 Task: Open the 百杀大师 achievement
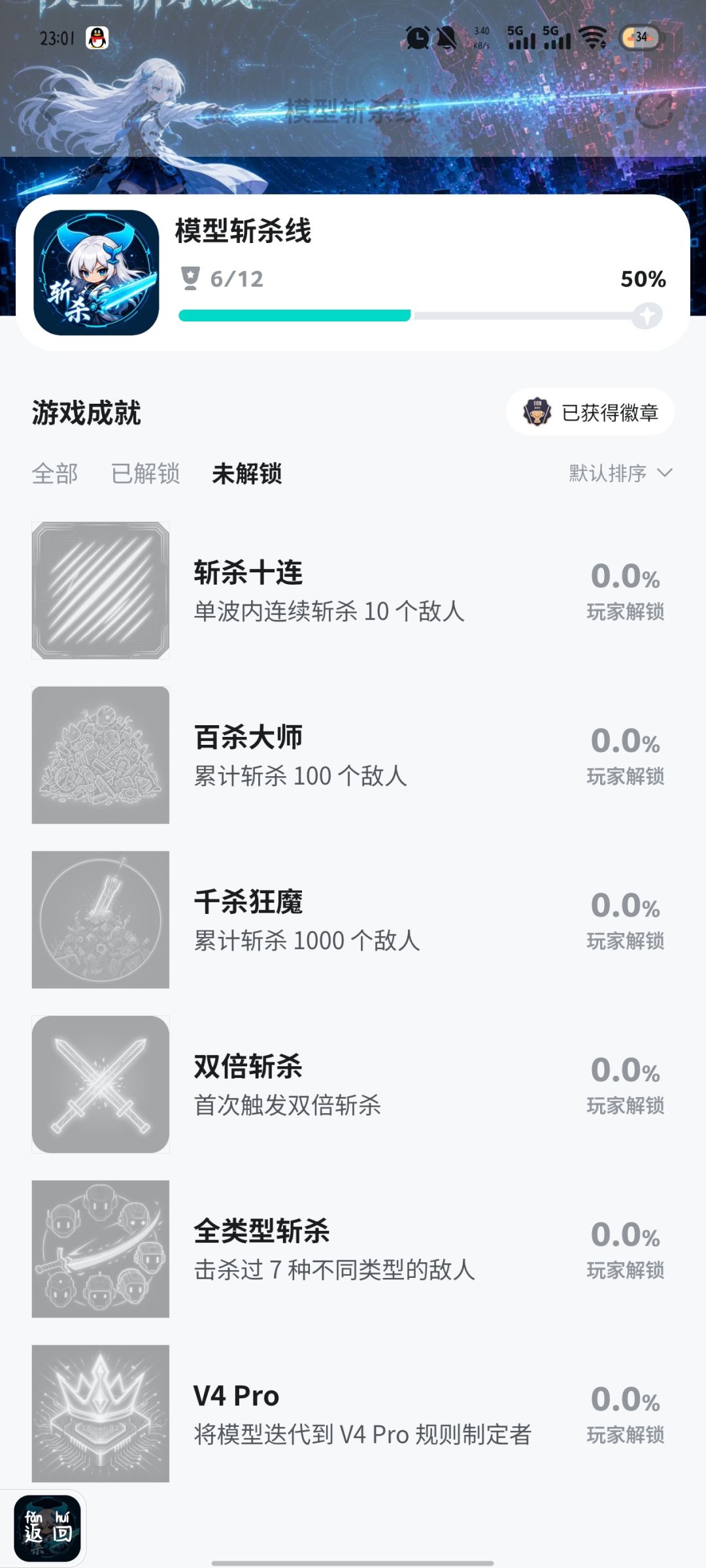coord(353,755)
